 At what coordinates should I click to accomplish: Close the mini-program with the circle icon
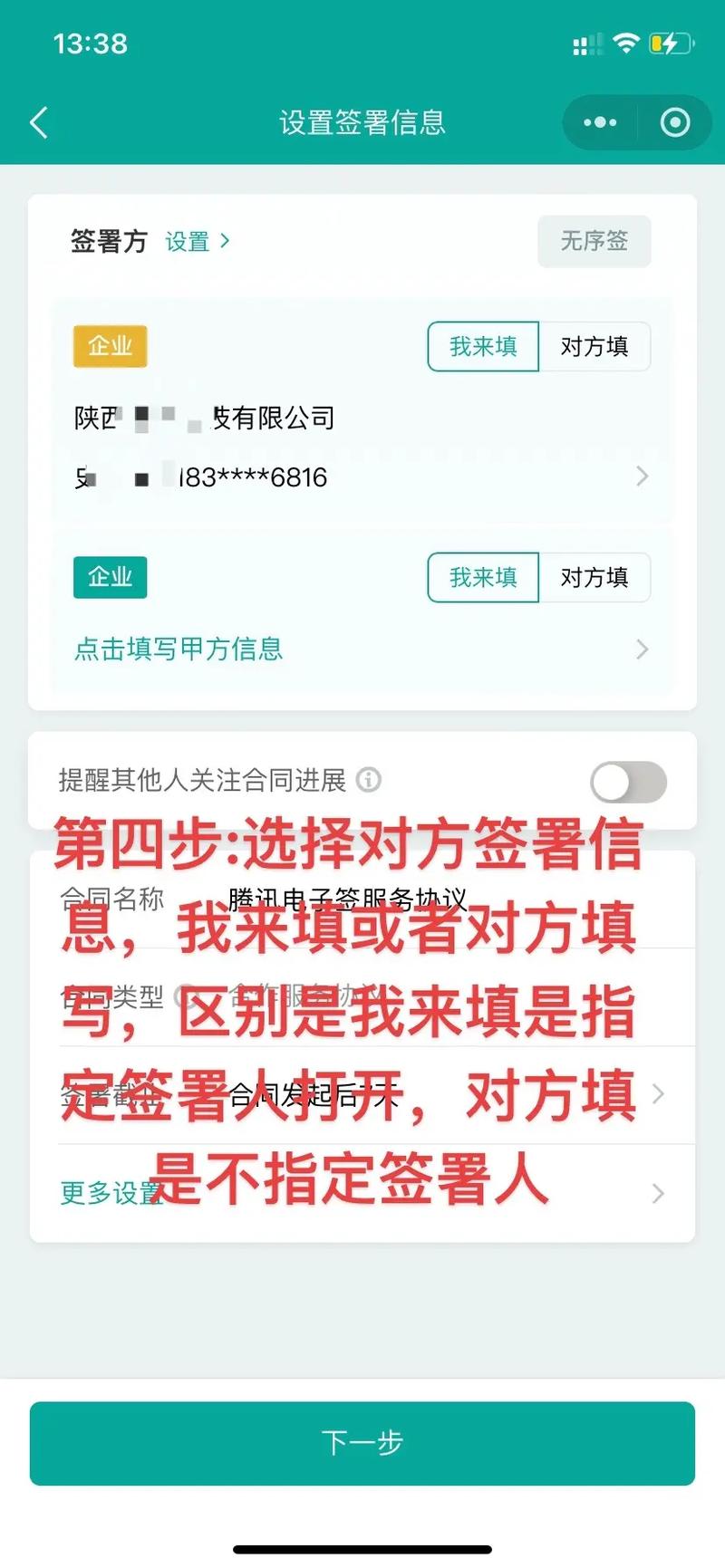[x=675, y=122]
